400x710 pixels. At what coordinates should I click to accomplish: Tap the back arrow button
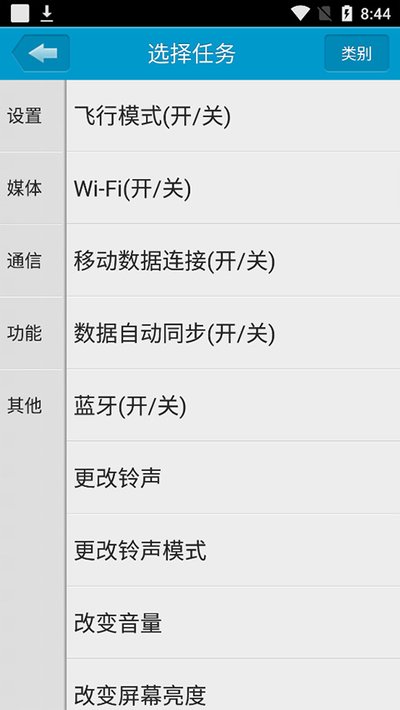(41, 53)
